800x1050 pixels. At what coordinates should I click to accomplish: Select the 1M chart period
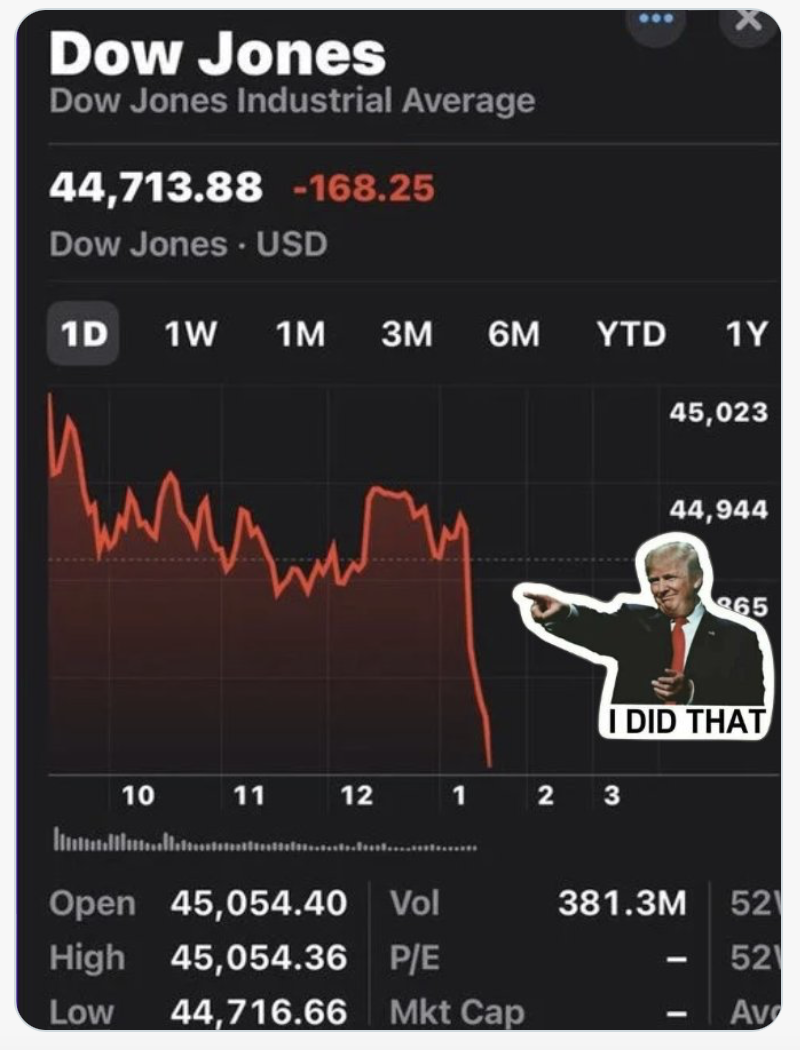coord(301,335)
